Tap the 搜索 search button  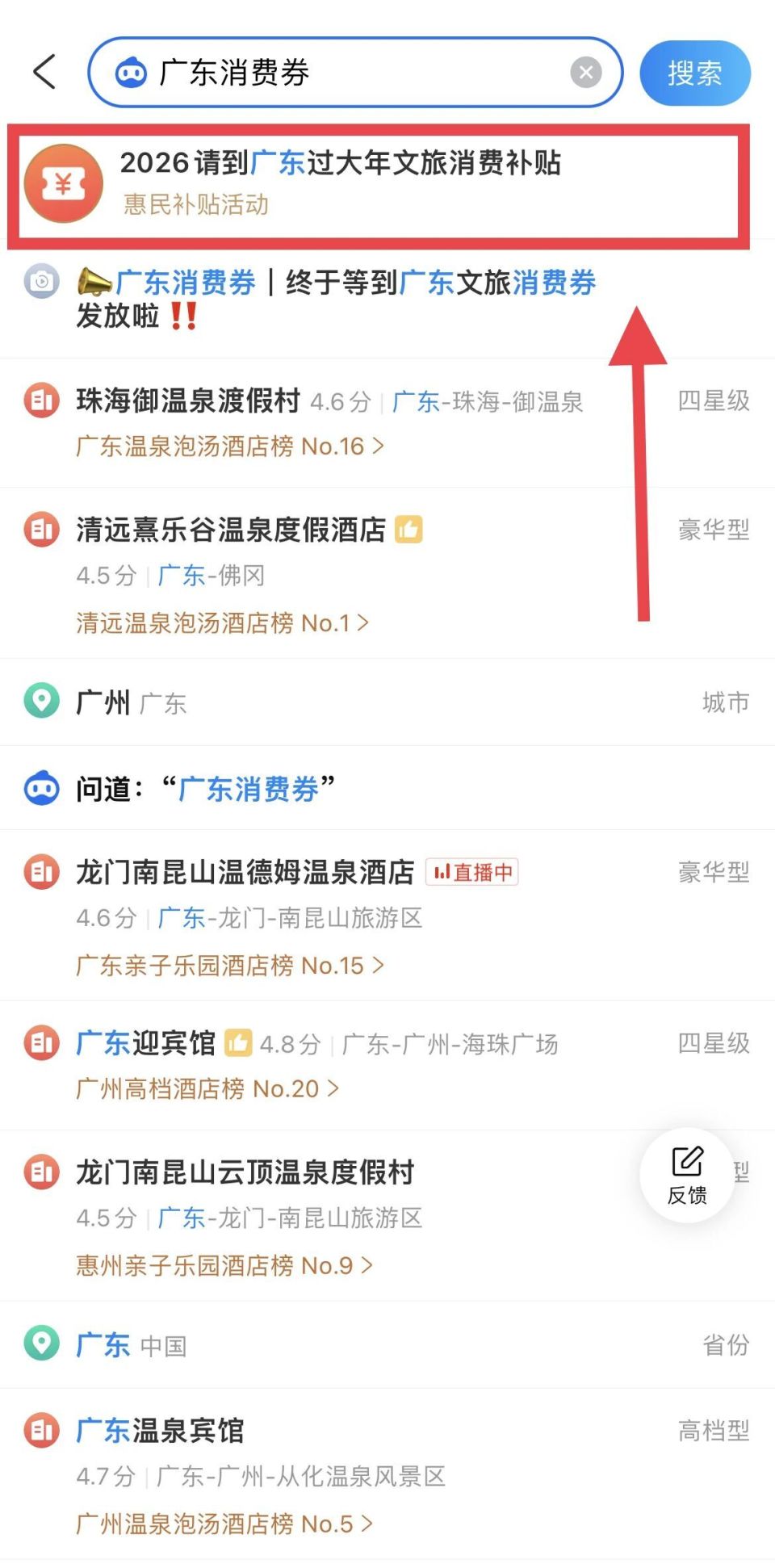[x=693, y=73]
